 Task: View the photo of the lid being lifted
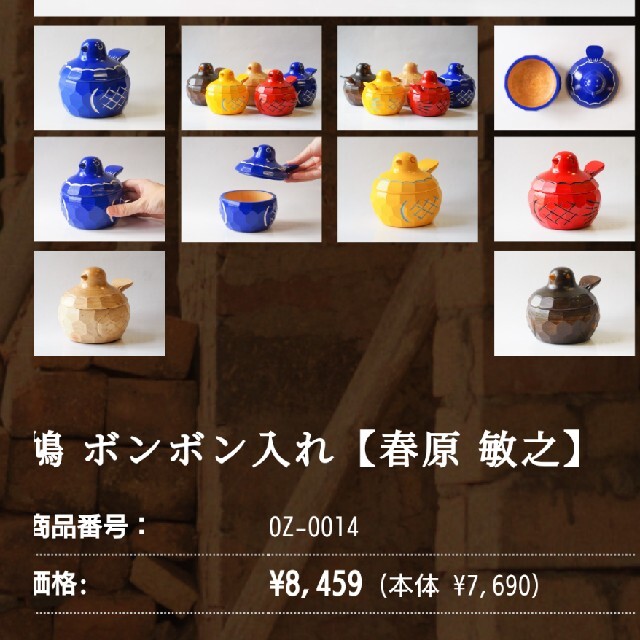(251, 189)
